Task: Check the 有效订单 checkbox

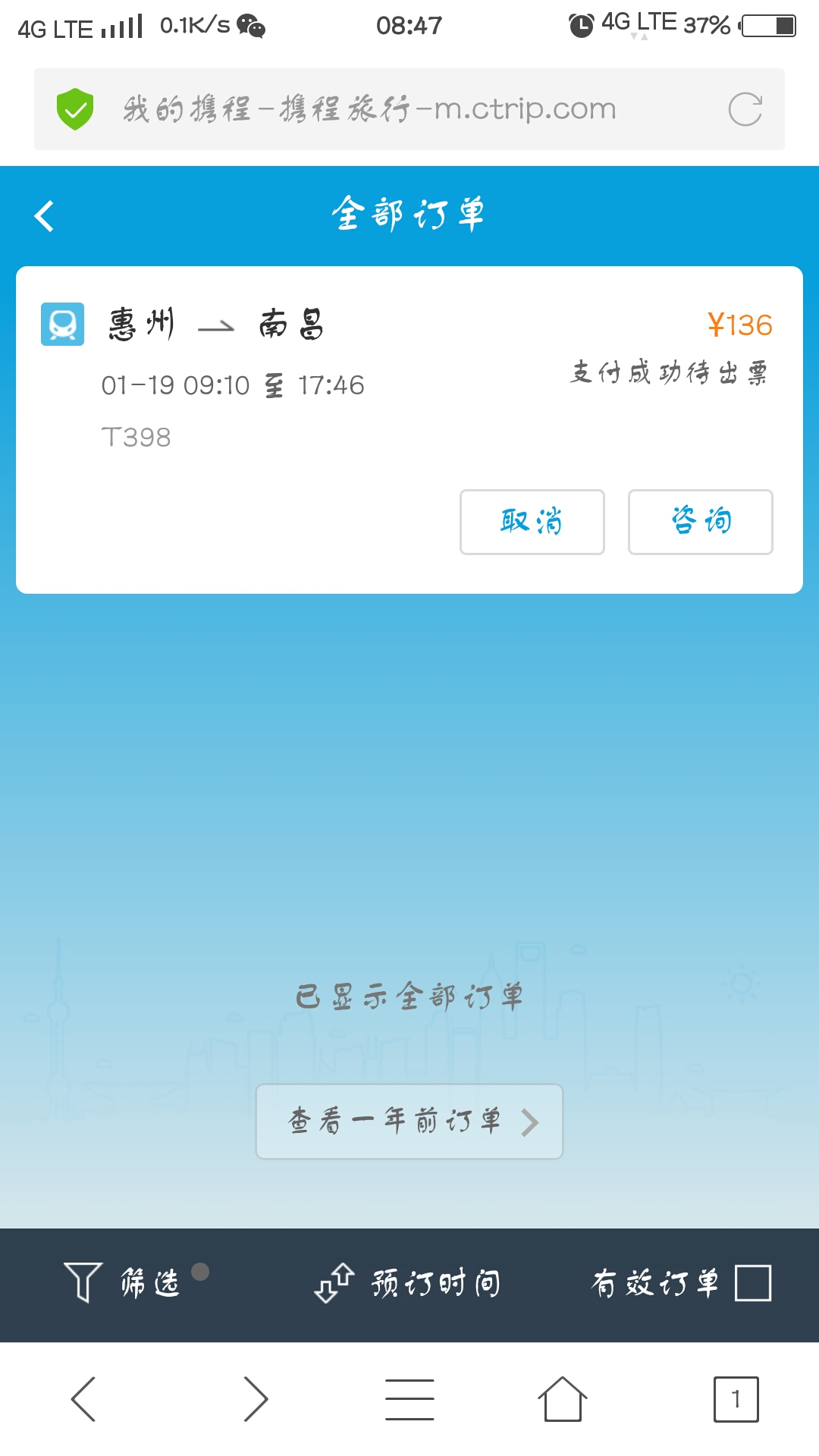Action: pos(752,1283)
